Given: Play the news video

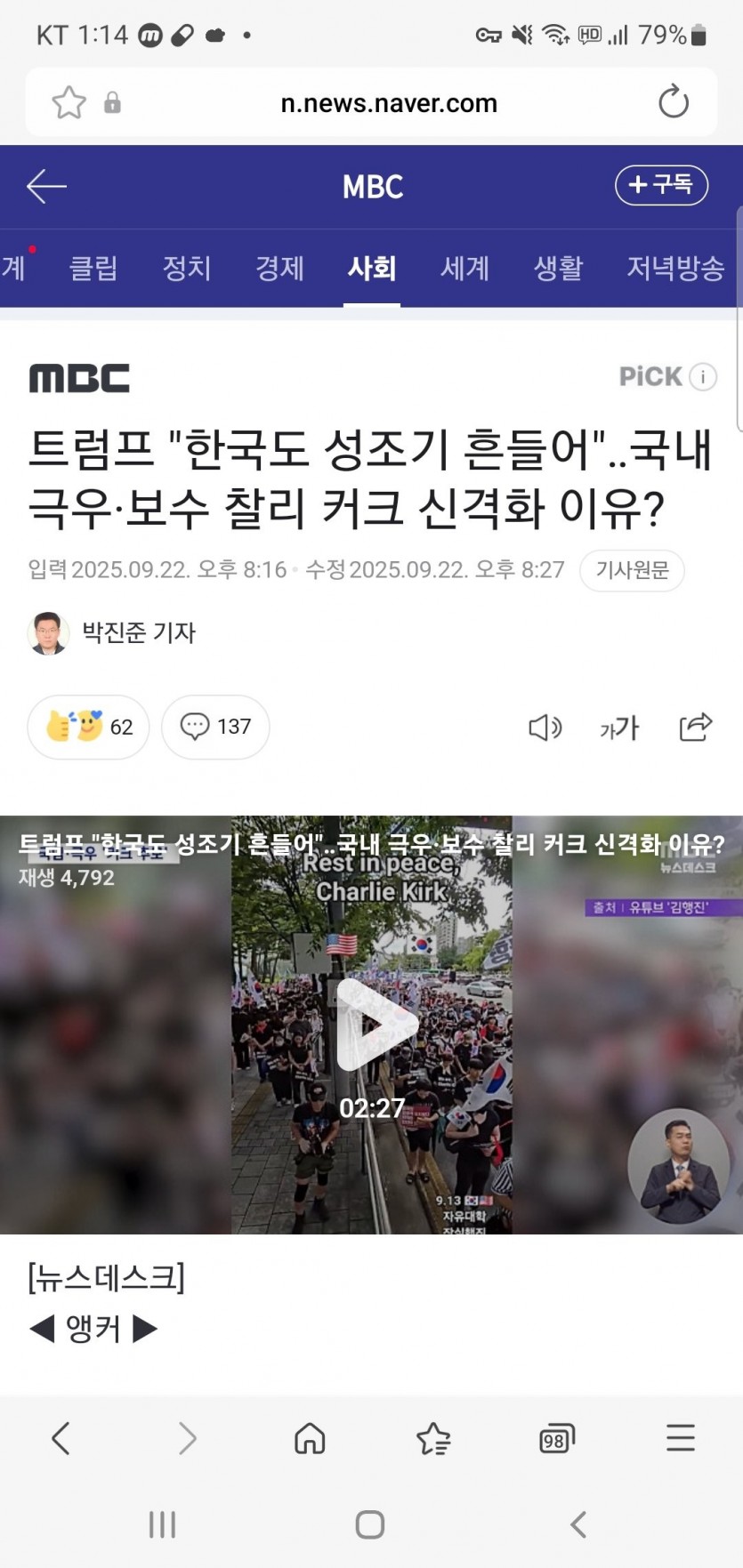Looking at the screenshot, I should coord(372,1025).
